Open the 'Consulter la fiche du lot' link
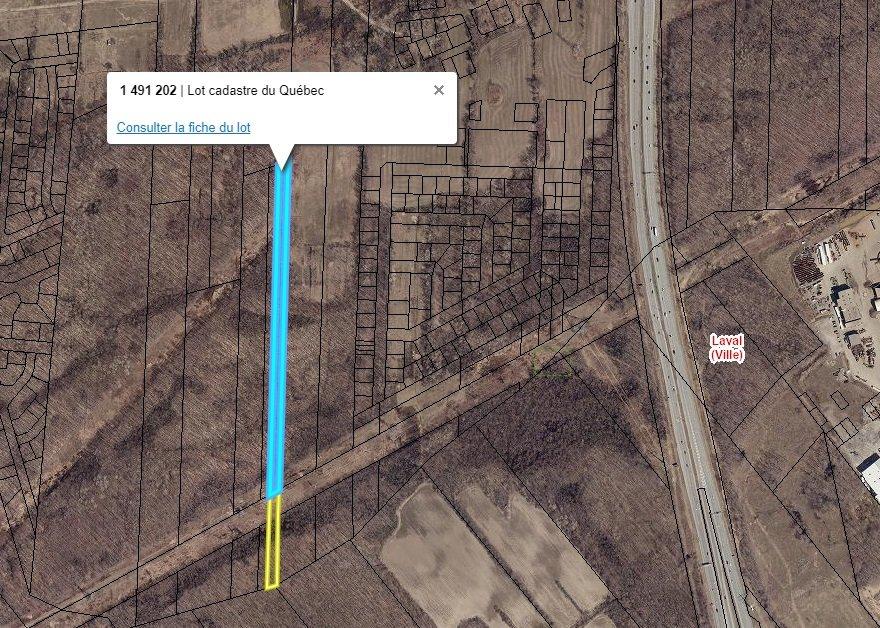880x628 pixels. (x=183, y=128)
